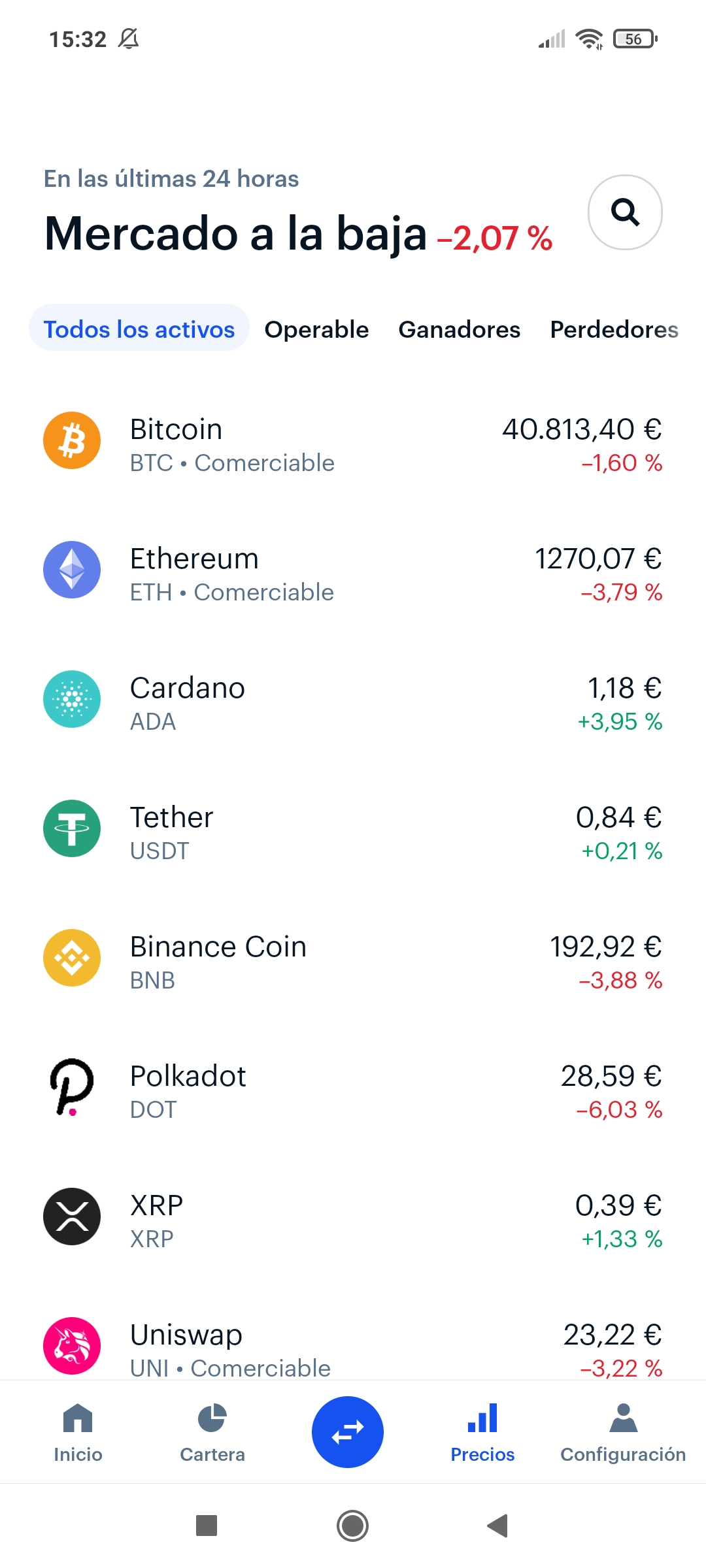Open the Configuración tab

[623, 1433]
